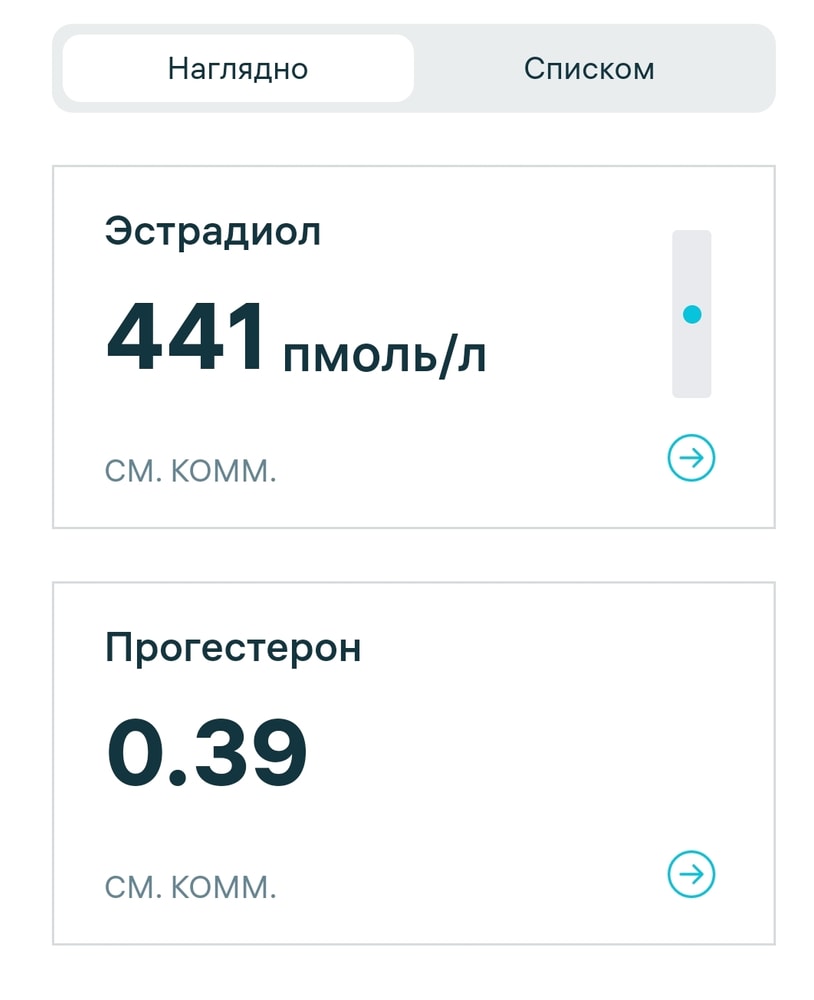This screenshot has width=814, height=1000.
Task: Click the Прогестерон card title
Action: [x=235, y=648]
